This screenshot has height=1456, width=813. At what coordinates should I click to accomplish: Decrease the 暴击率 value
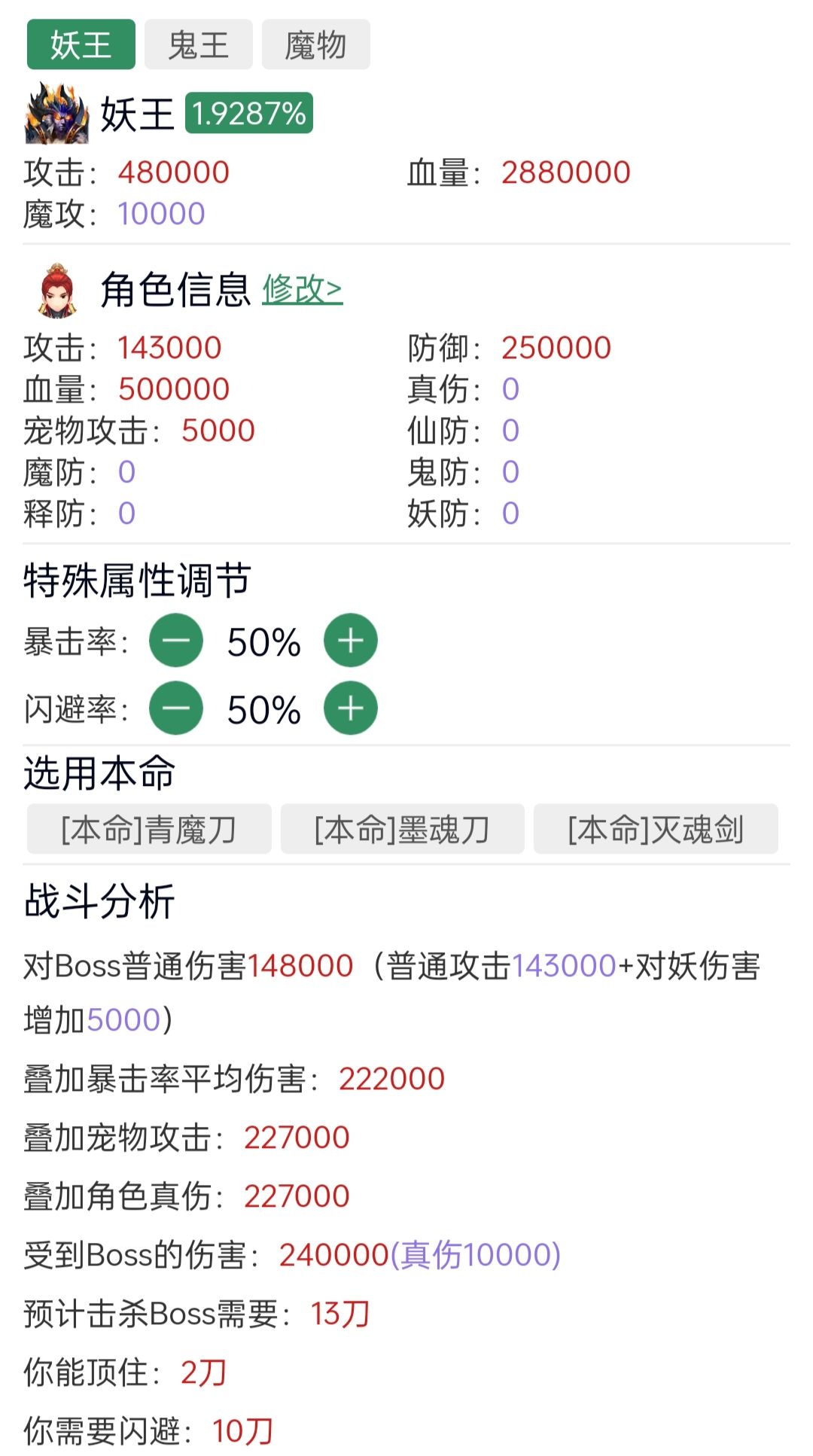click(x=176, y=641)
